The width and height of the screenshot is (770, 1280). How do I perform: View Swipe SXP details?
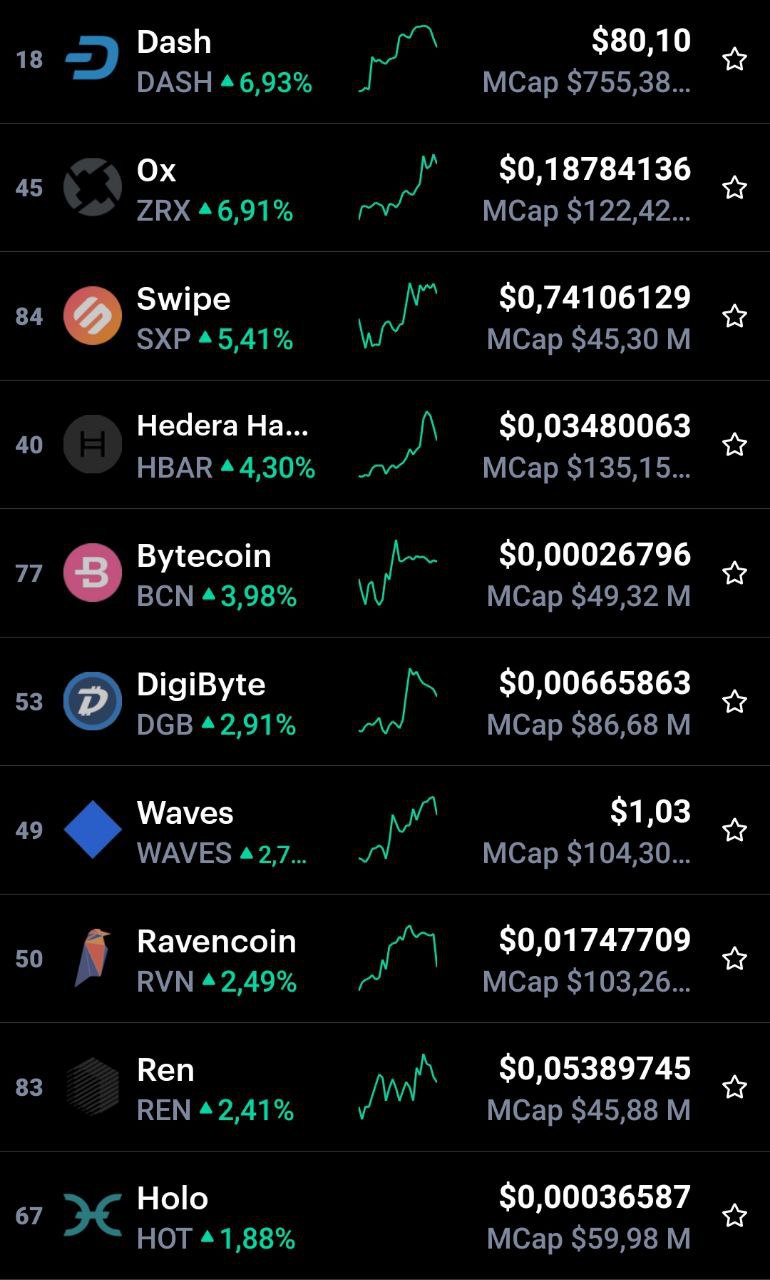pos(385,316)
